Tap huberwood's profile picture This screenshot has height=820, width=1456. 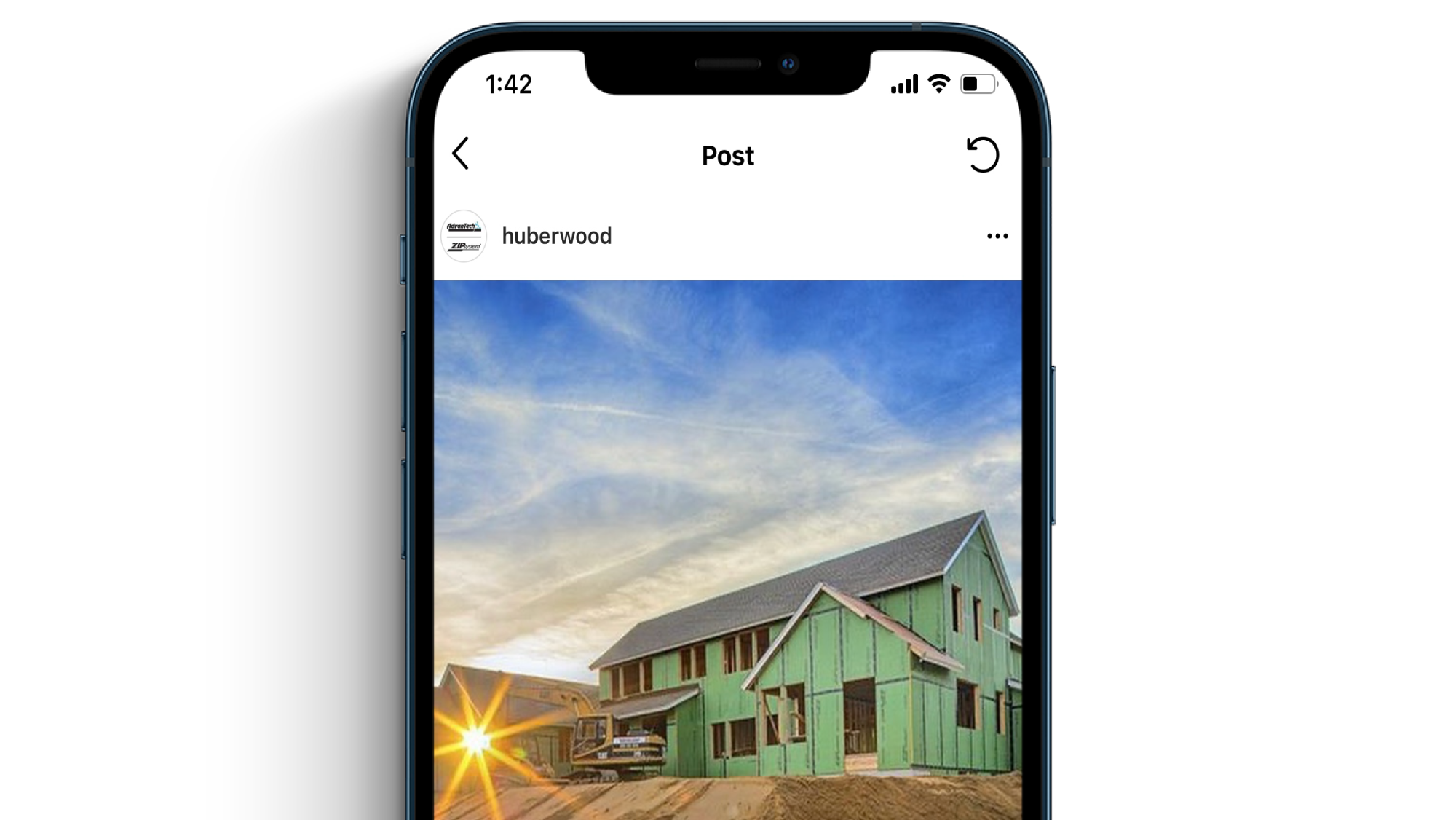(464, 236)
